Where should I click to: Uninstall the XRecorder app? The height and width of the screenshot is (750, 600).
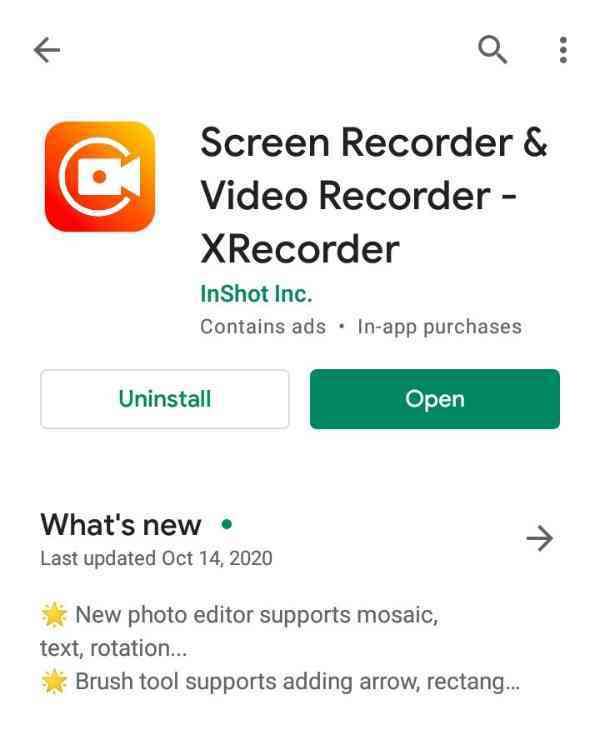[x=164, y=399]
